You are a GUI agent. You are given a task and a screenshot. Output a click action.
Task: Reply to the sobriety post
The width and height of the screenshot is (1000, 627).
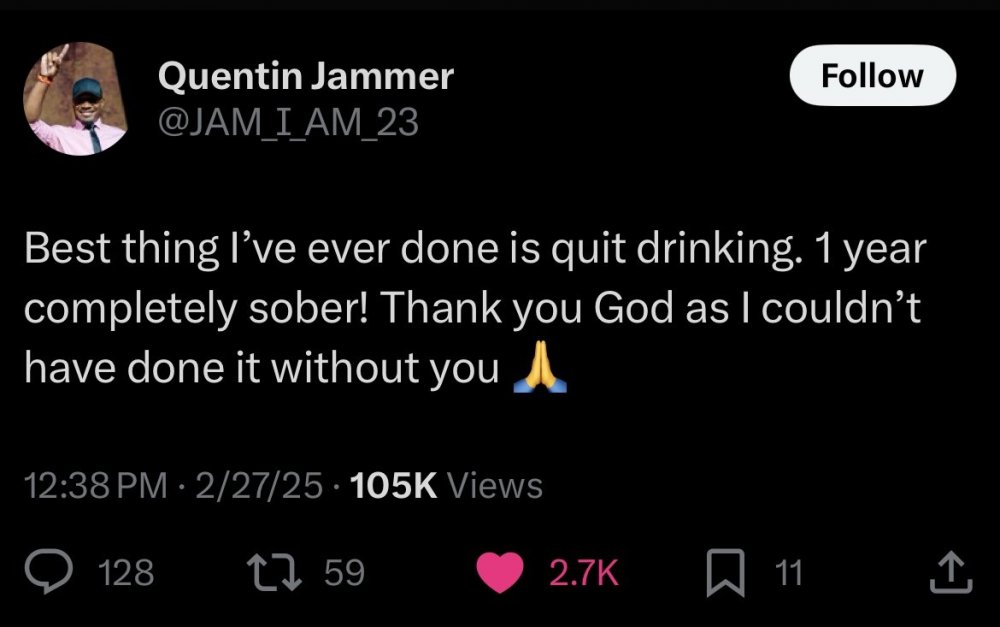45,572
